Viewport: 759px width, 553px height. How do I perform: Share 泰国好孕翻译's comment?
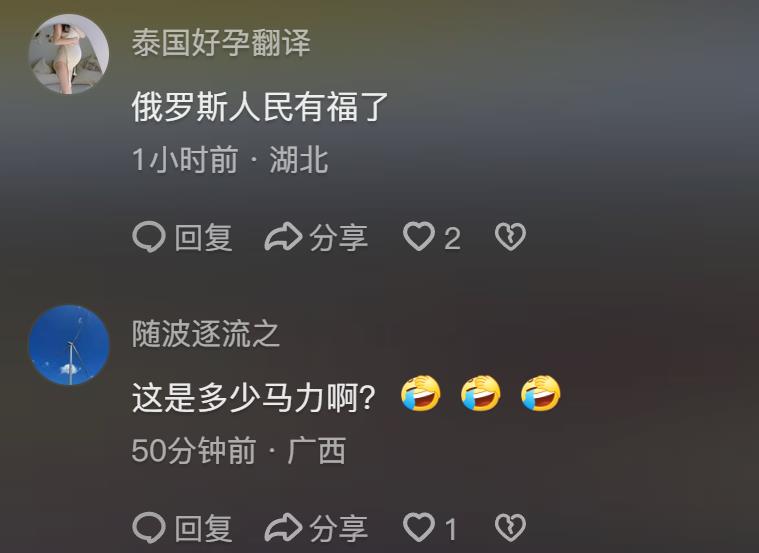[316, 238]
